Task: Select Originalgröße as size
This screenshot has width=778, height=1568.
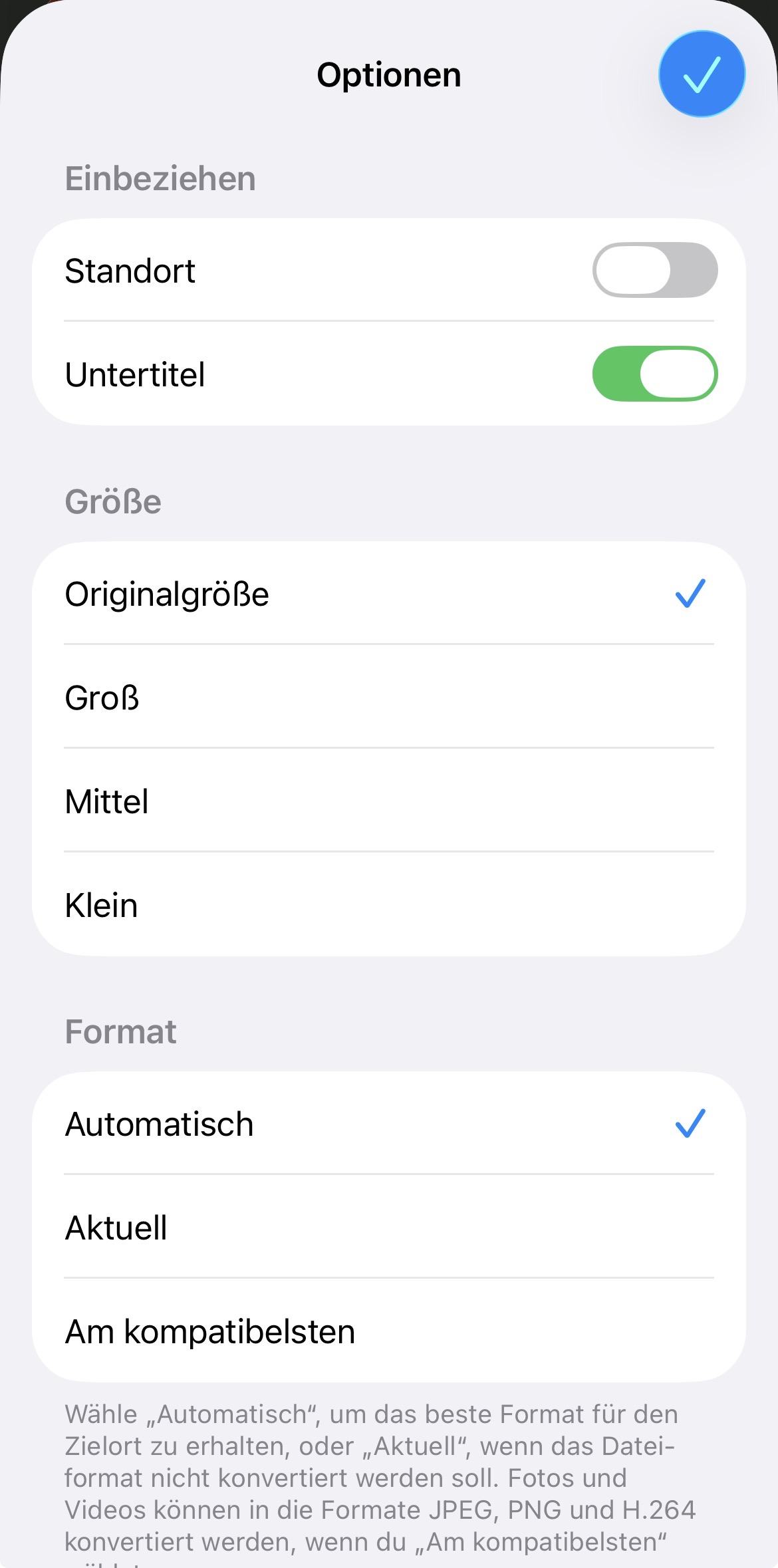Action: click(x=388, y=594)
